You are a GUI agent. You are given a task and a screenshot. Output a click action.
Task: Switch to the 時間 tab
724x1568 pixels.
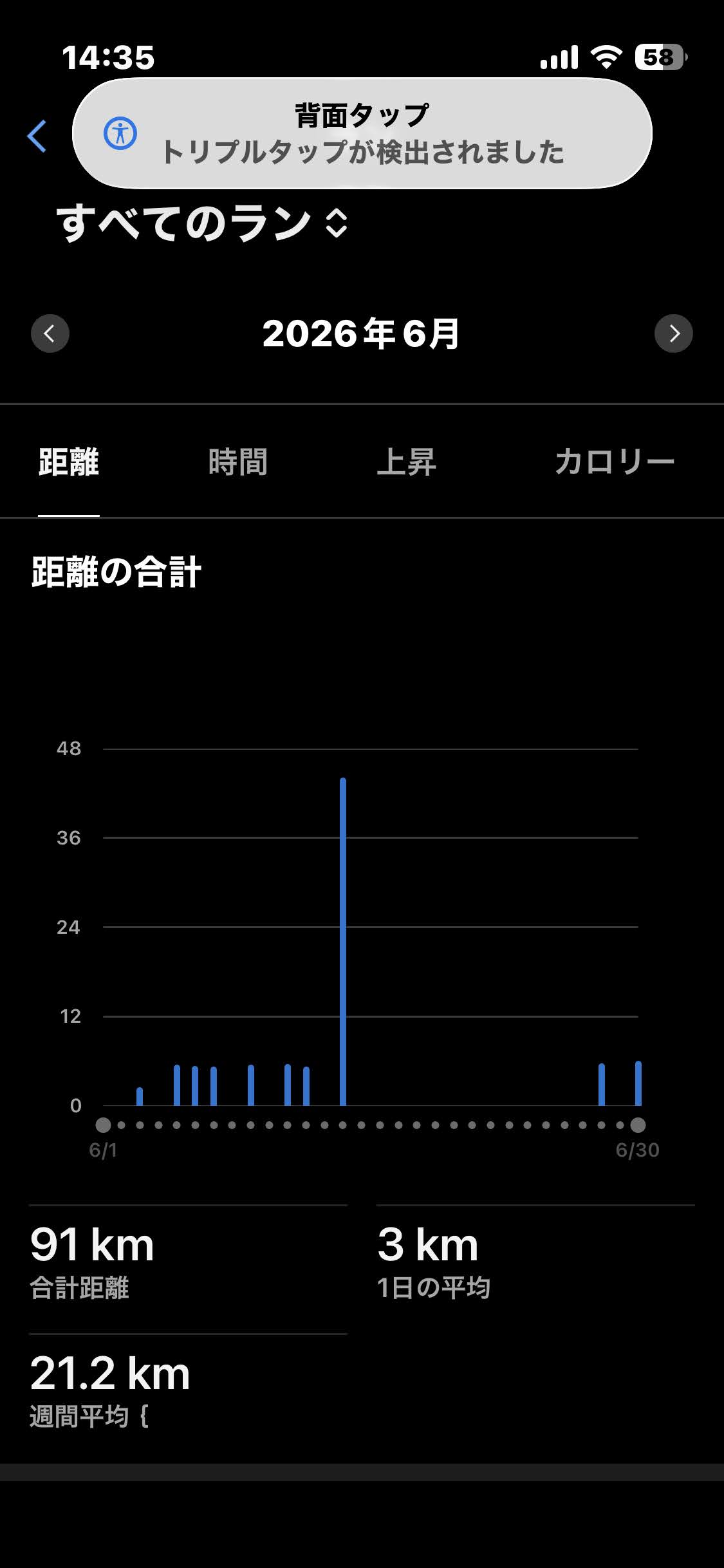pos(237,462)
